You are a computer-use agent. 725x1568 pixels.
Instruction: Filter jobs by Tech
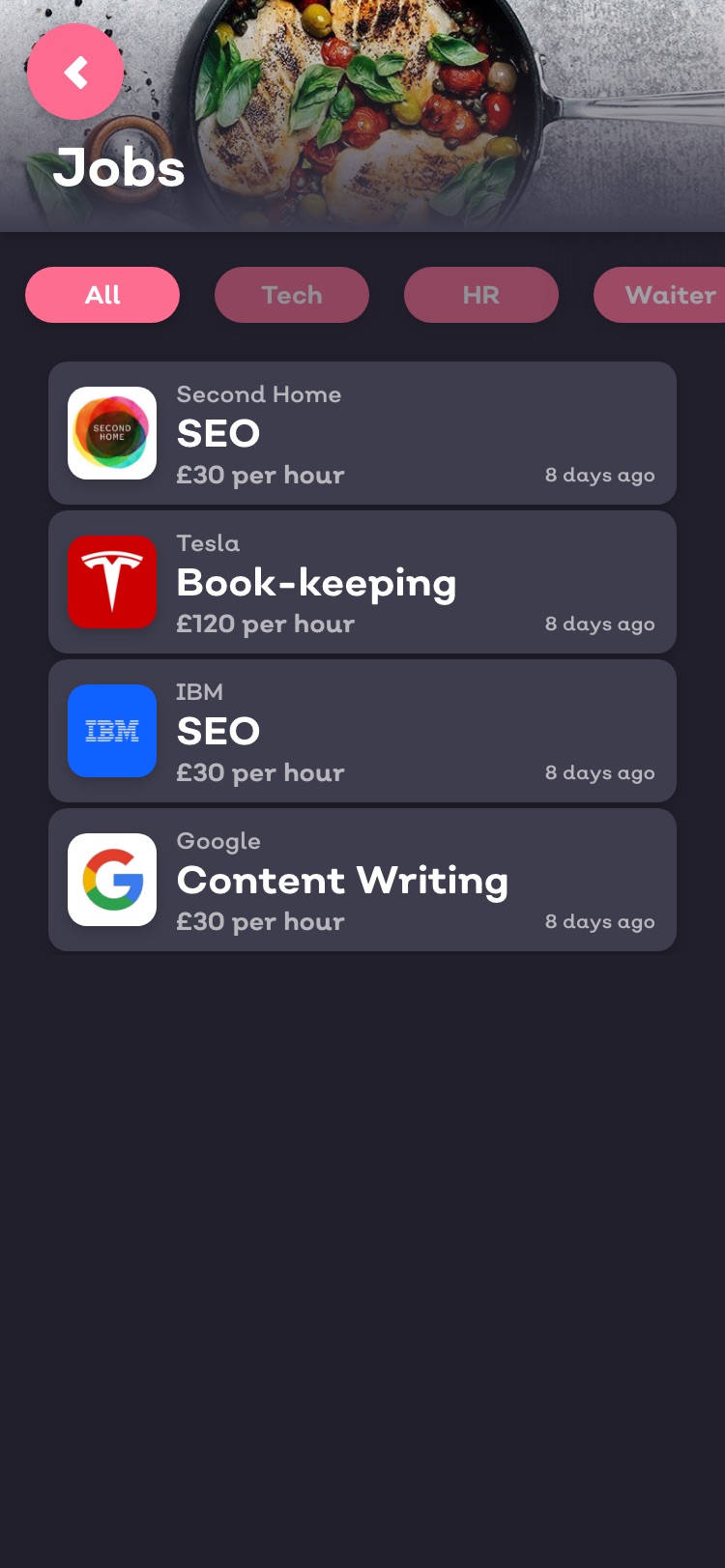tap(292, 295)
